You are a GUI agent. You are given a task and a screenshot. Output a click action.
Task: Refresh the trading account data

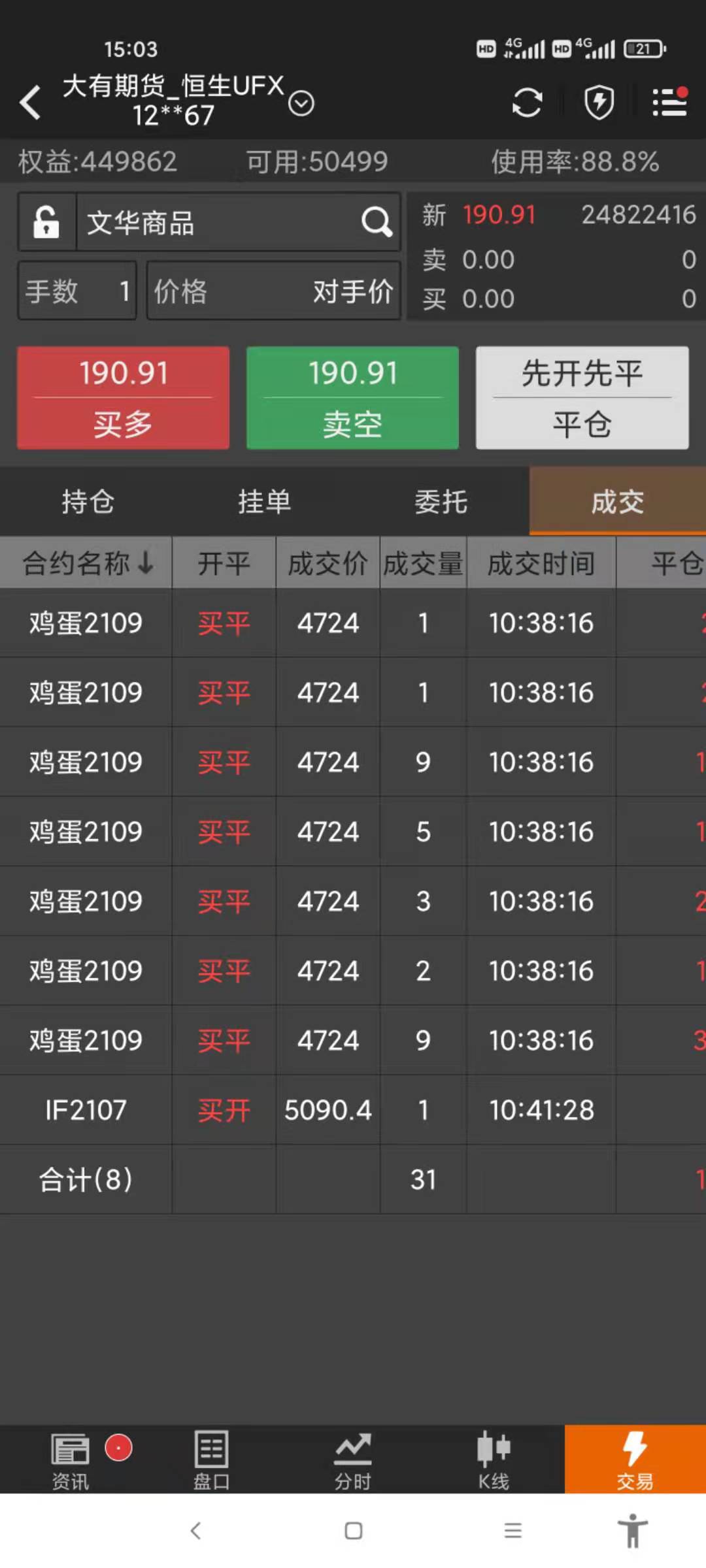[x=527, y=103]
